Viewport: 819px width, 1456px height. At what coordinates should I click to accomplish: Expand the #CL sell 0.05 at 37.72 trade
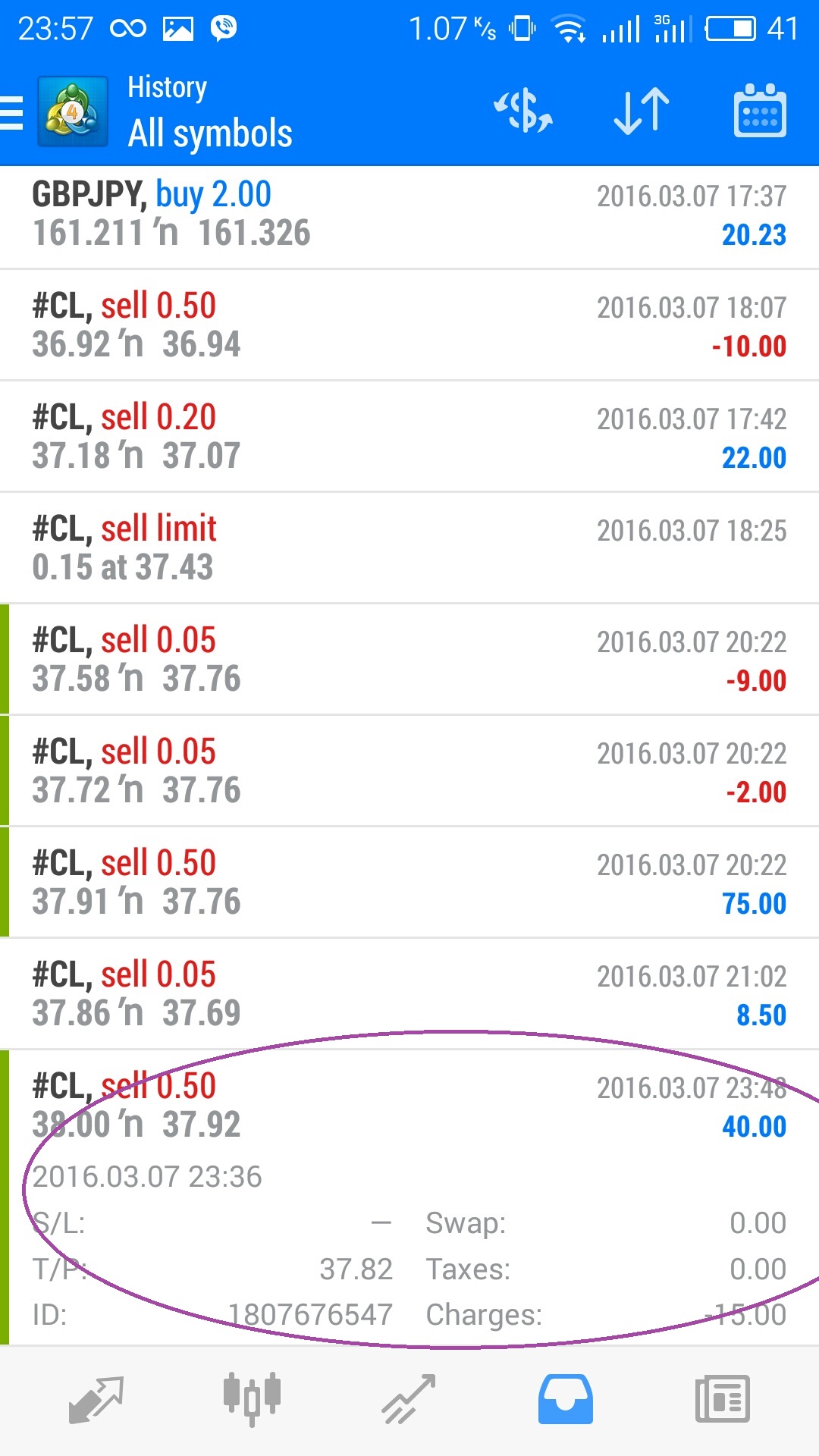click(409, 771)
